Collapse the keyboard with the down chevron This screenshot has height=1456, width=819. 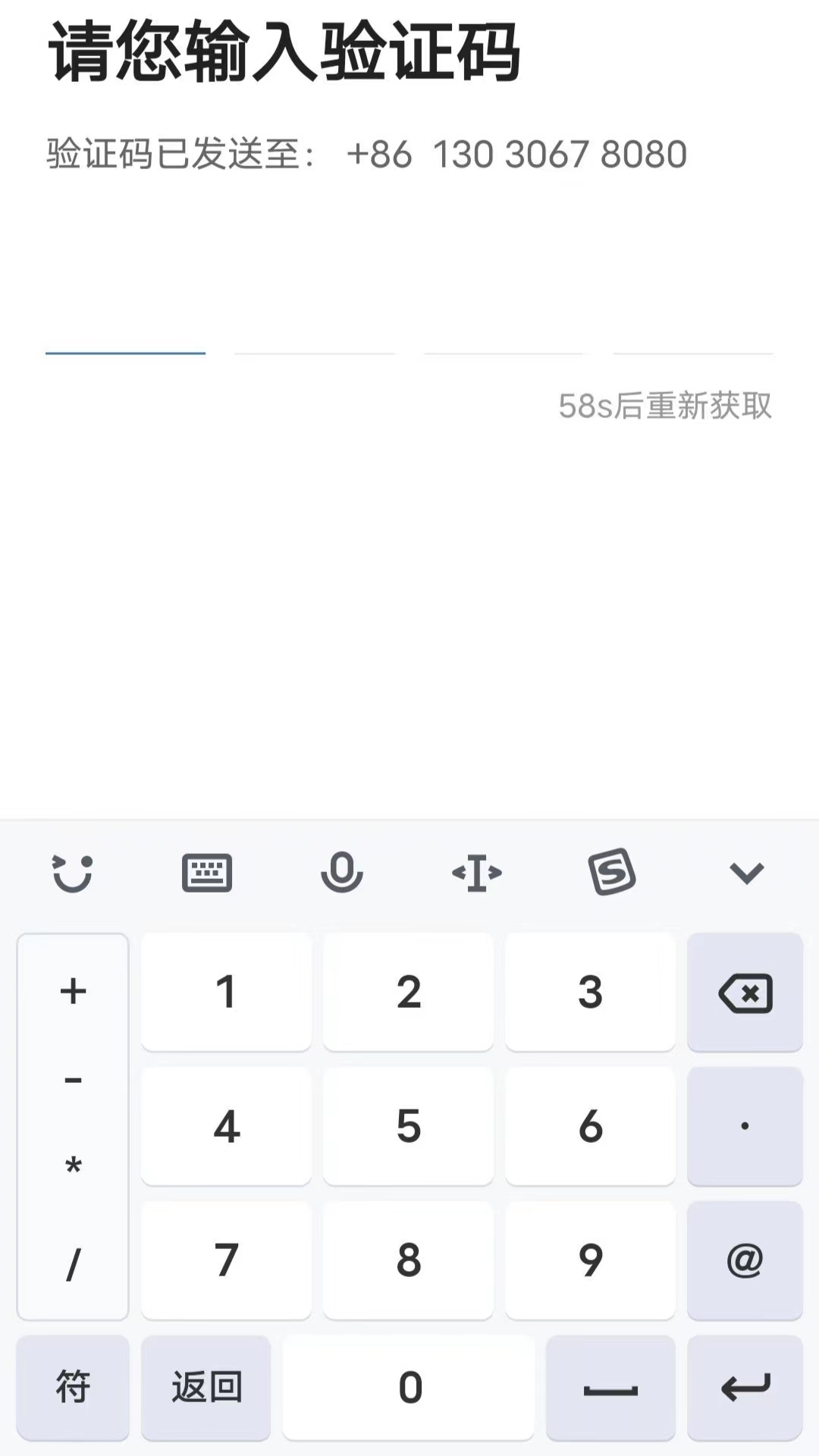point(746,872)
